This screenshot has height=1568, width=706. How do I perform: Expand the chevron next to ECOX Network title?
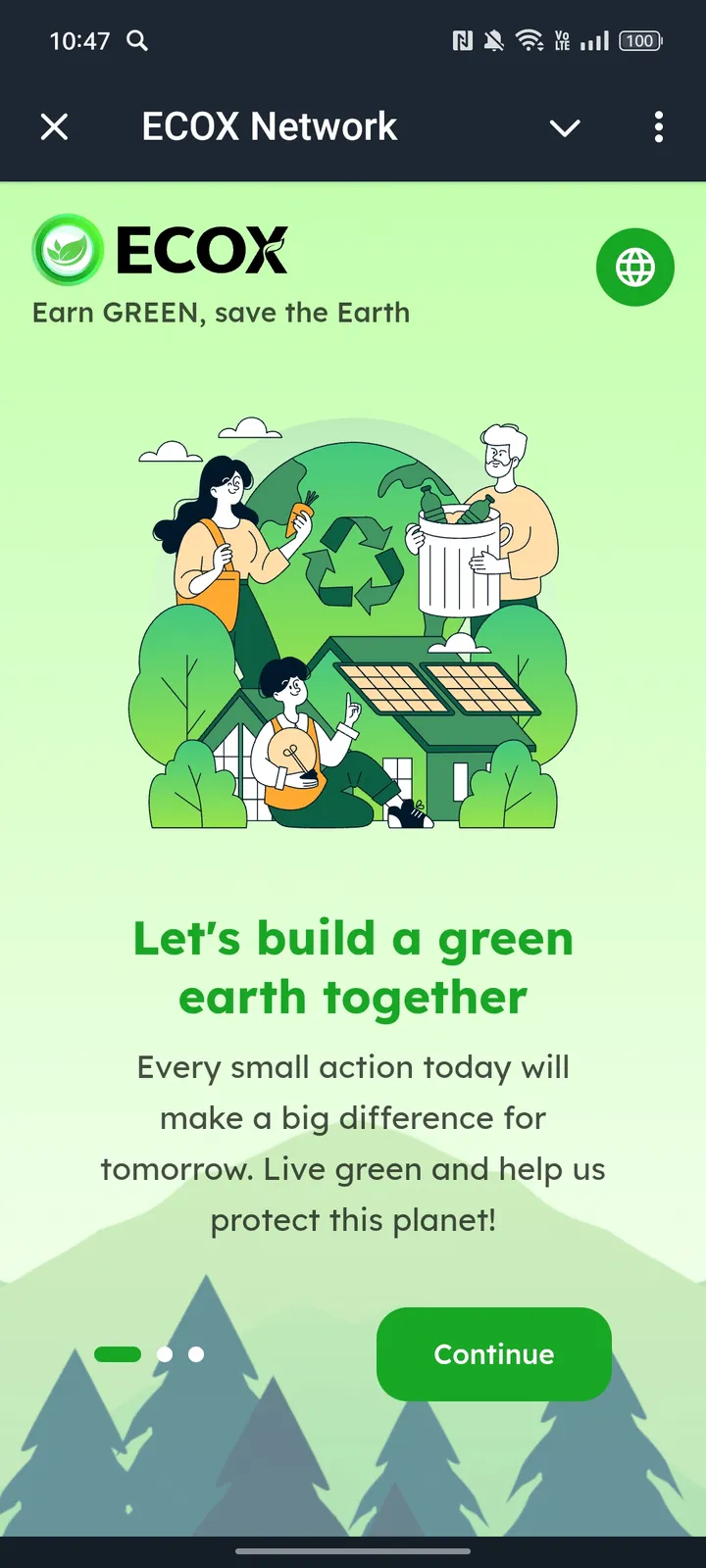coord(565,128)
